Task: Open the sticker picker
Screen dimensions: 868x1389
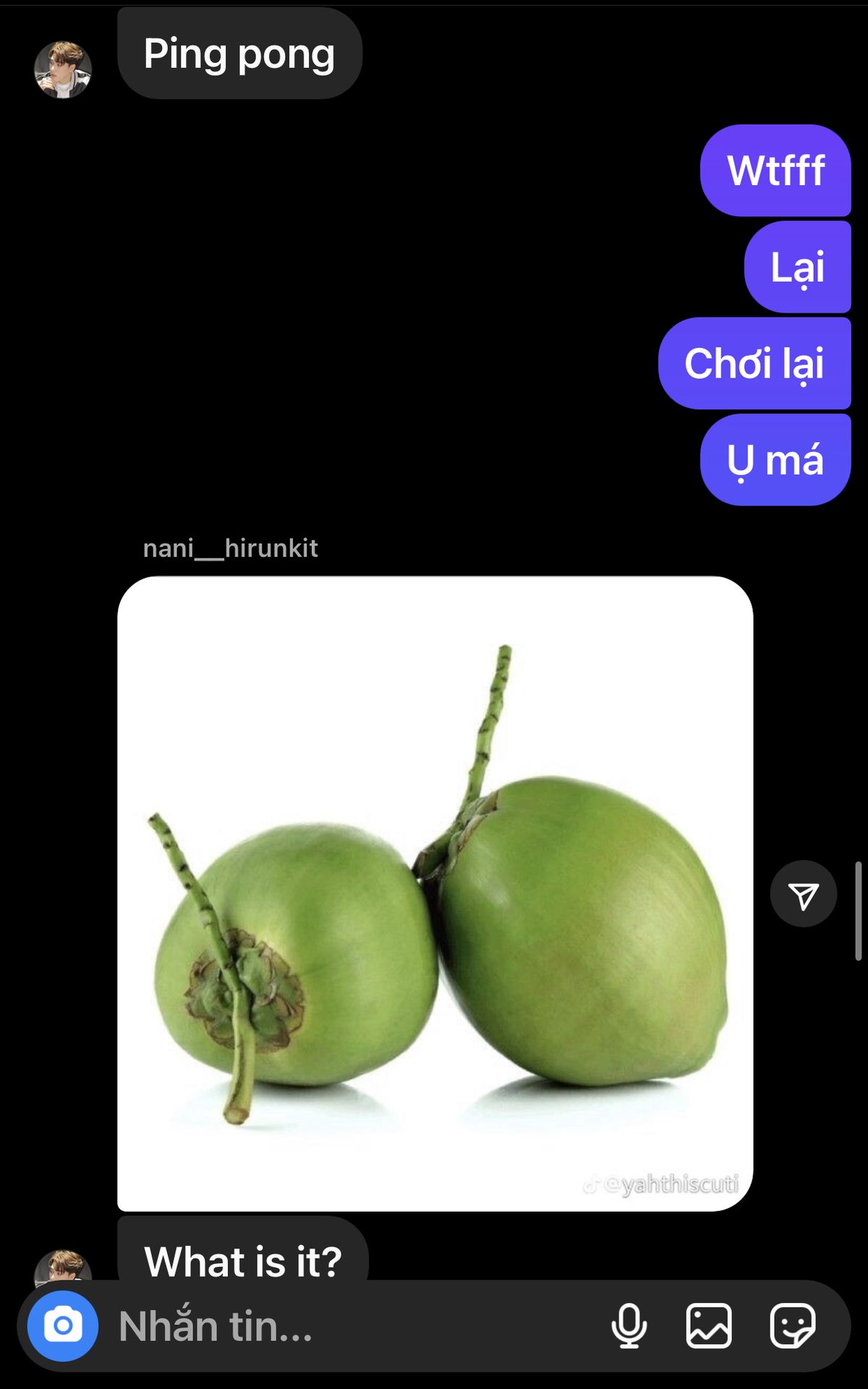Action: [792, 1326]
